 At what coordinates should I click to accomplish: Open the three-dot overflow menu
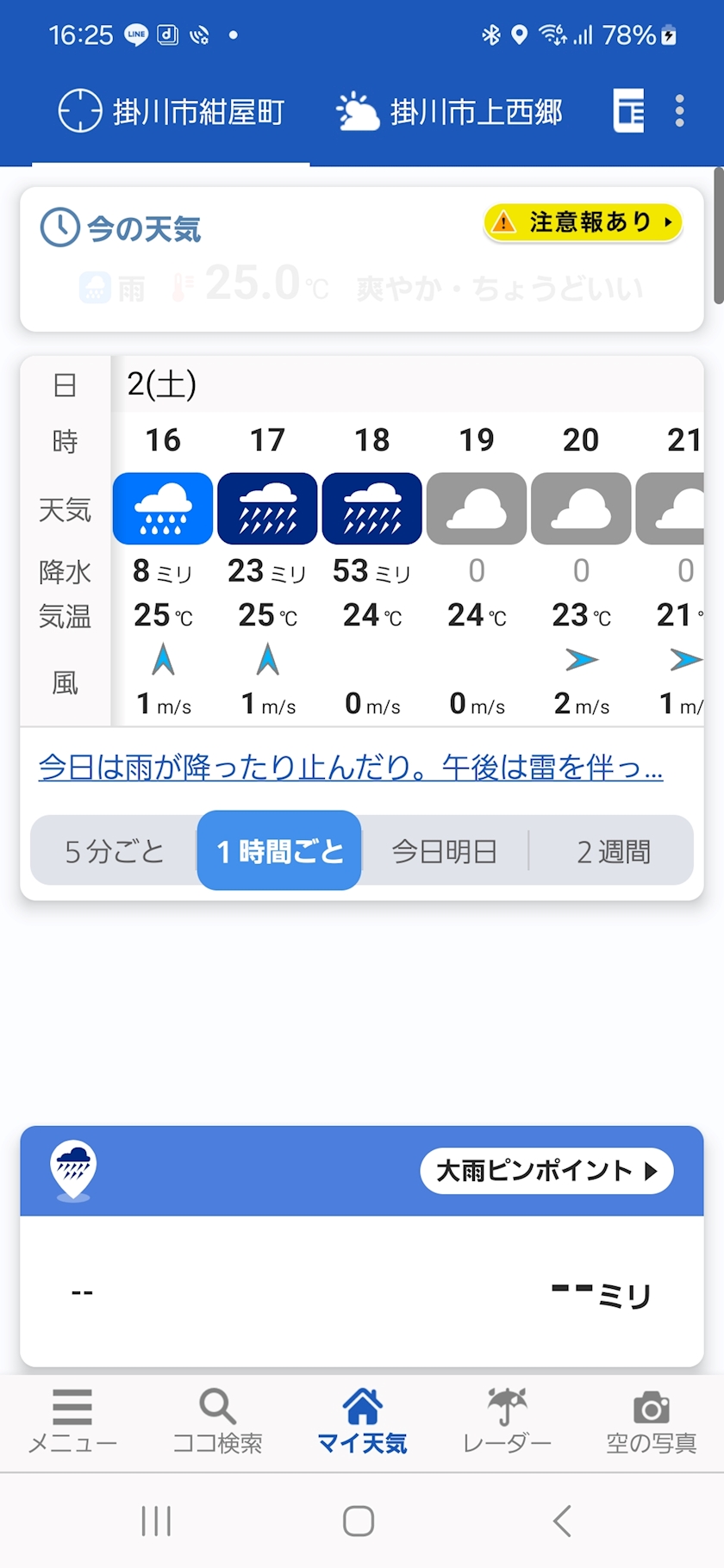[x=680, y=111]
